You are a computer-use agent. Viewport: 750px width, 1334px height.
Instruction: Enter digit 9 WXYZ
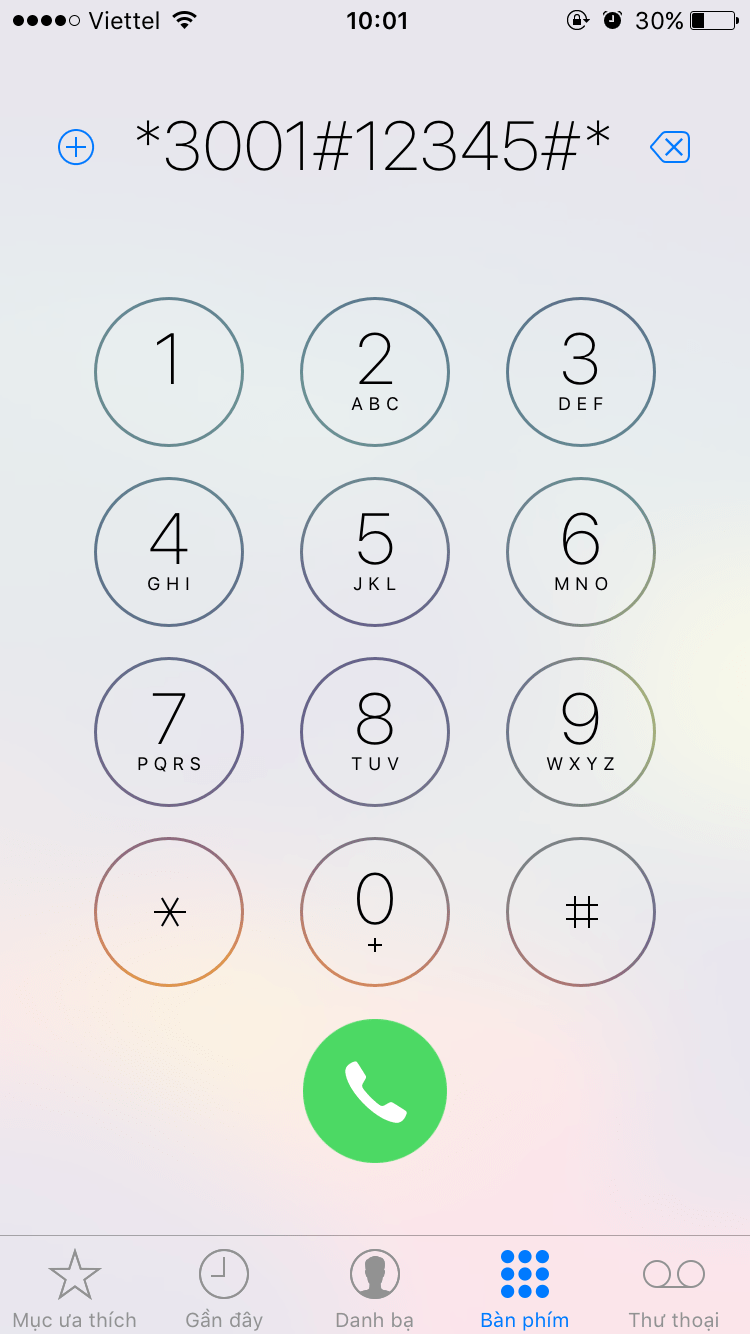coord(581,732)
